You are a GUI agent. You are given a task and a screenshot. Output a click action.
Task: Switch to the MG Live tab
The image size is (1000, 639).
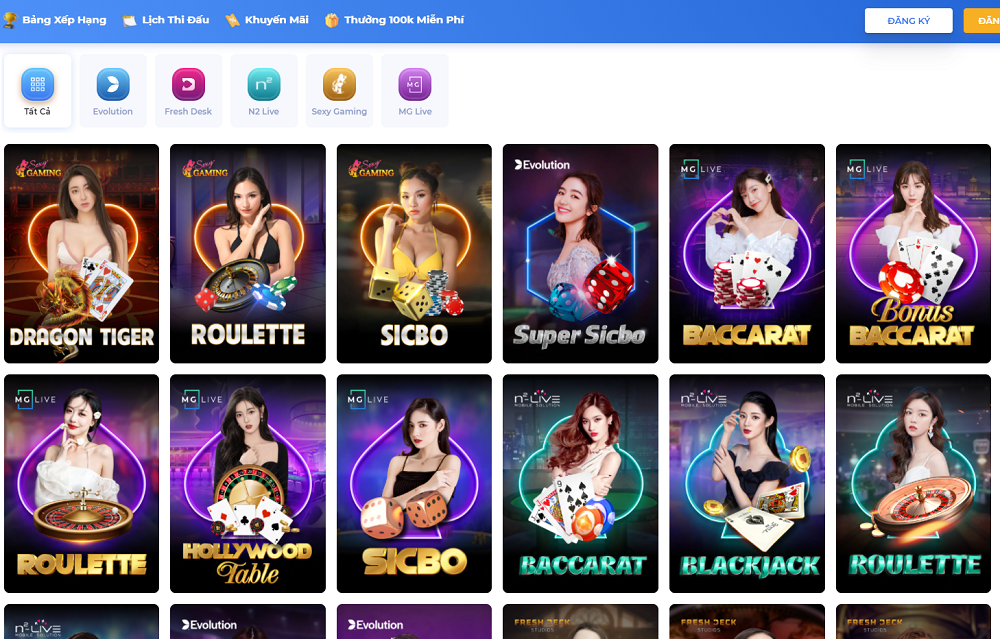[x=415, y=91]
